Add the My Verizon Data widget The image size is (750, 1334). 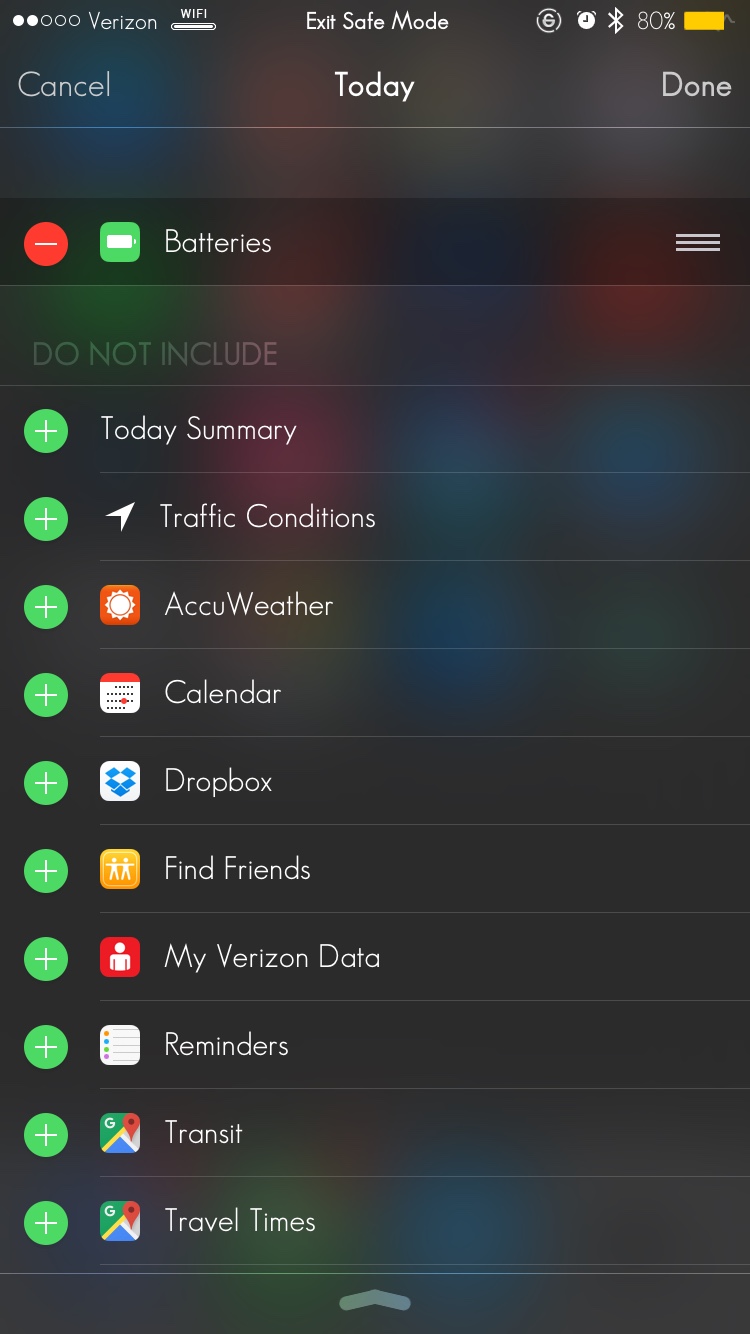[45, 959]
